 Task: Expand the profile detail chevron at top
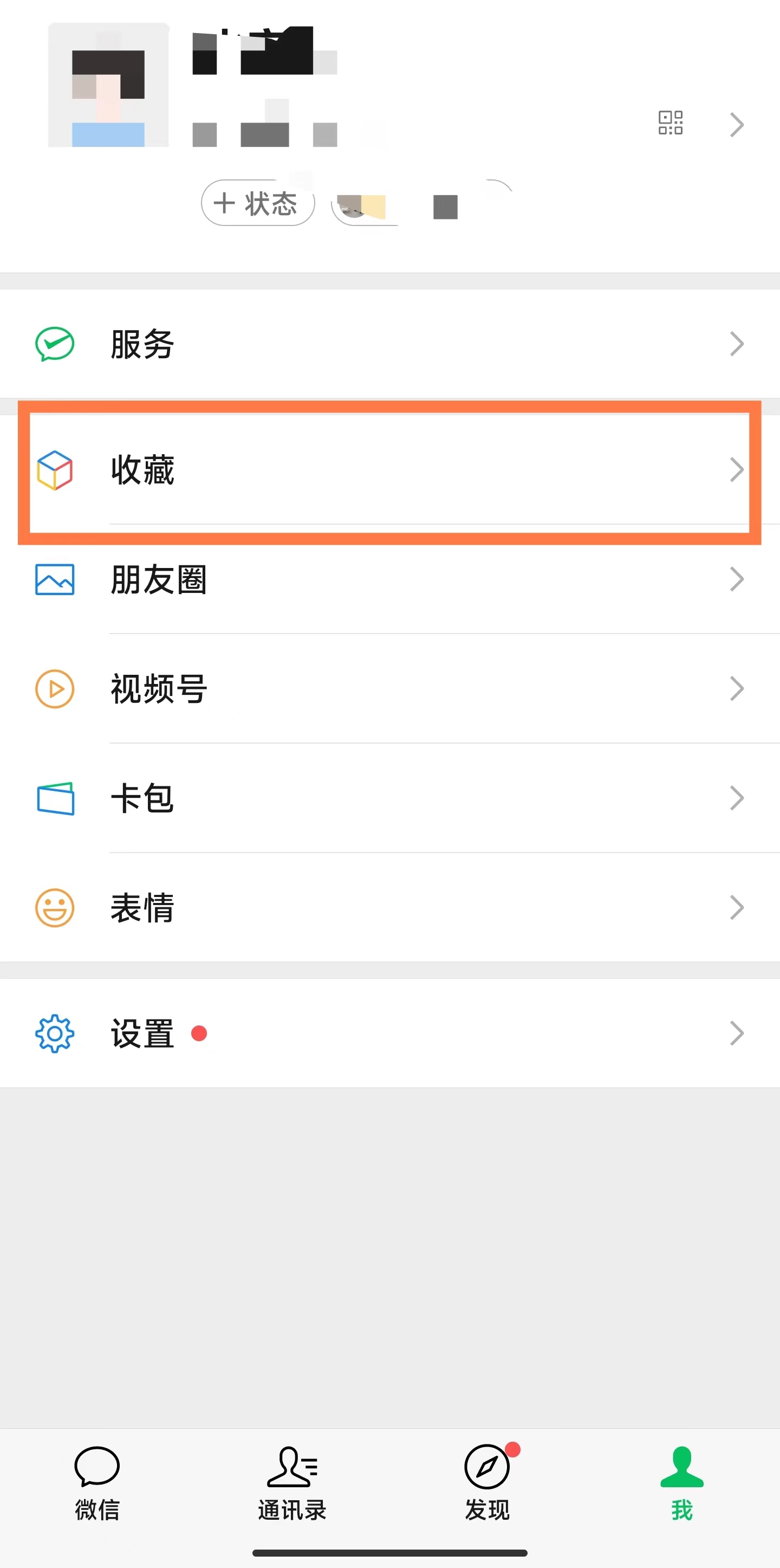click(736, 124)
